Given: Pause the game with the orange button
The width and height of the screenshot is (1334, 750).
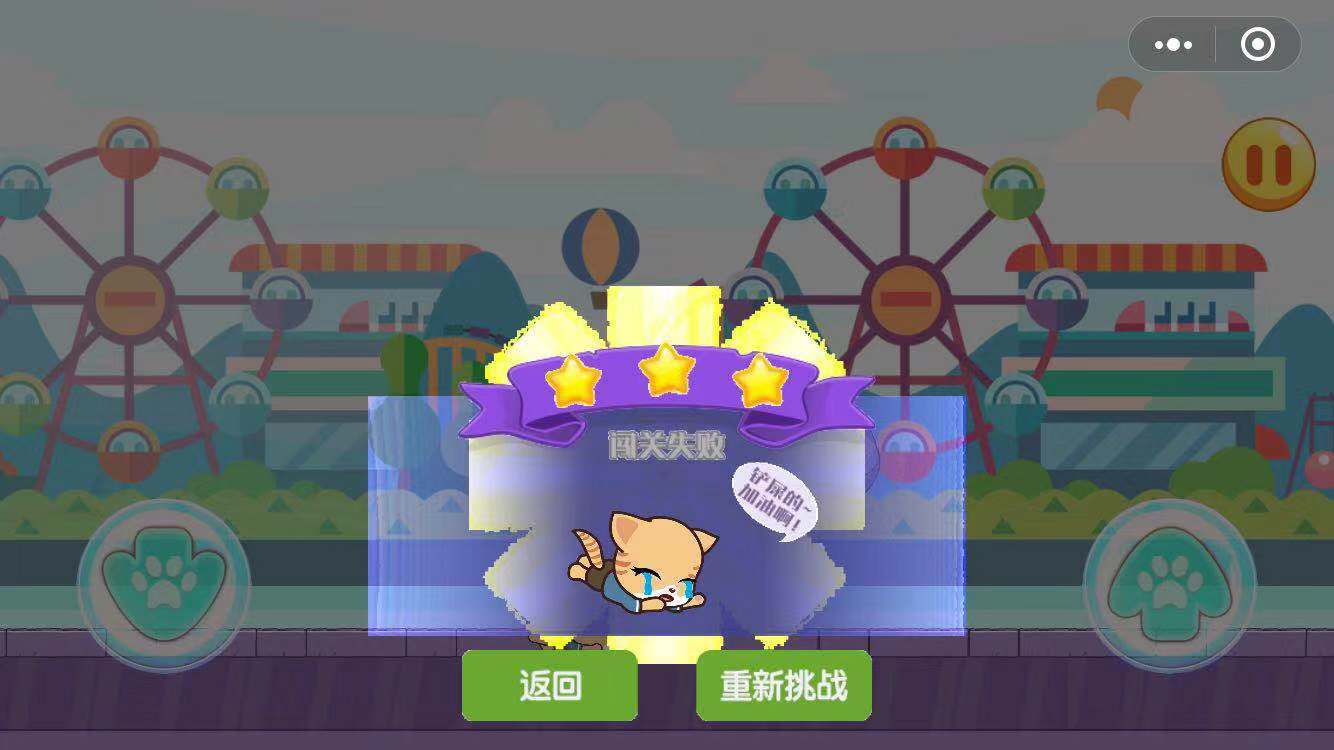Looking at the screenshot, I should point(1268,165).
